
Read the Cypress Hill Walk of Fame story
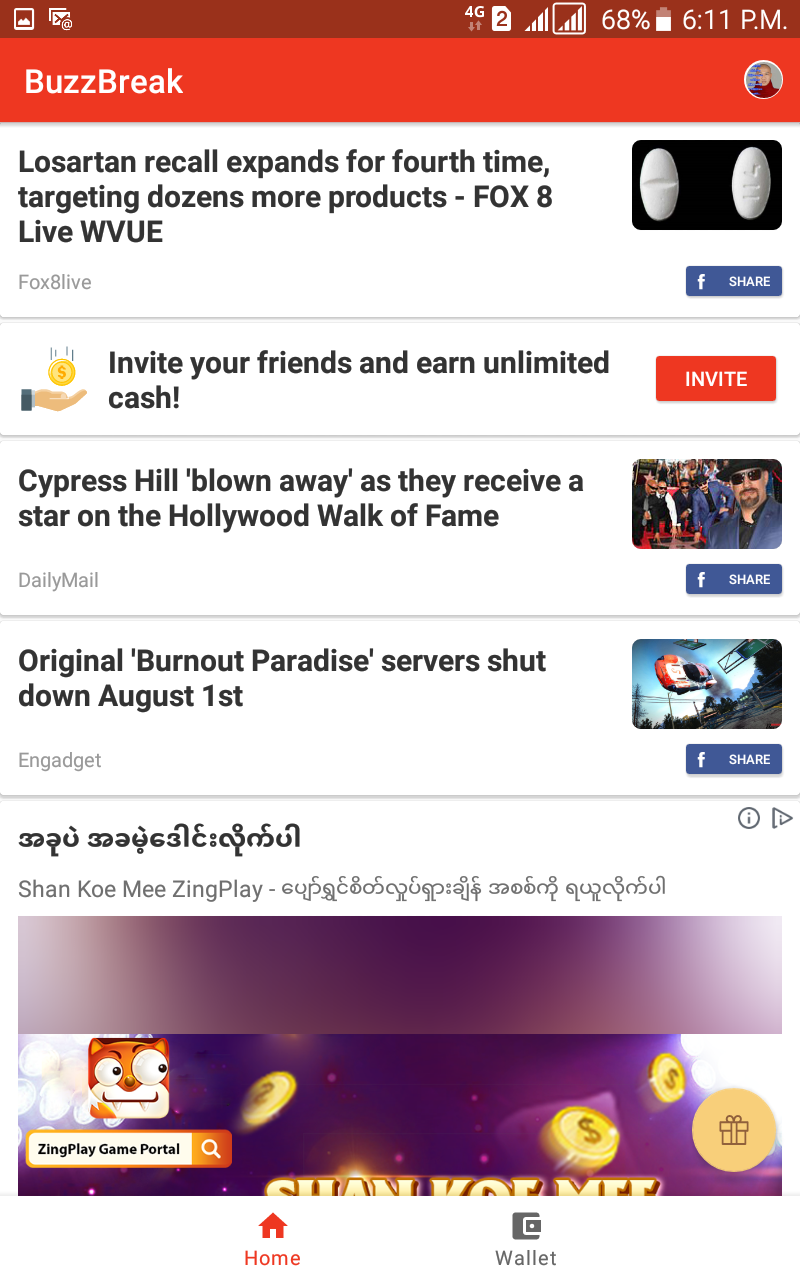(300, 499)
